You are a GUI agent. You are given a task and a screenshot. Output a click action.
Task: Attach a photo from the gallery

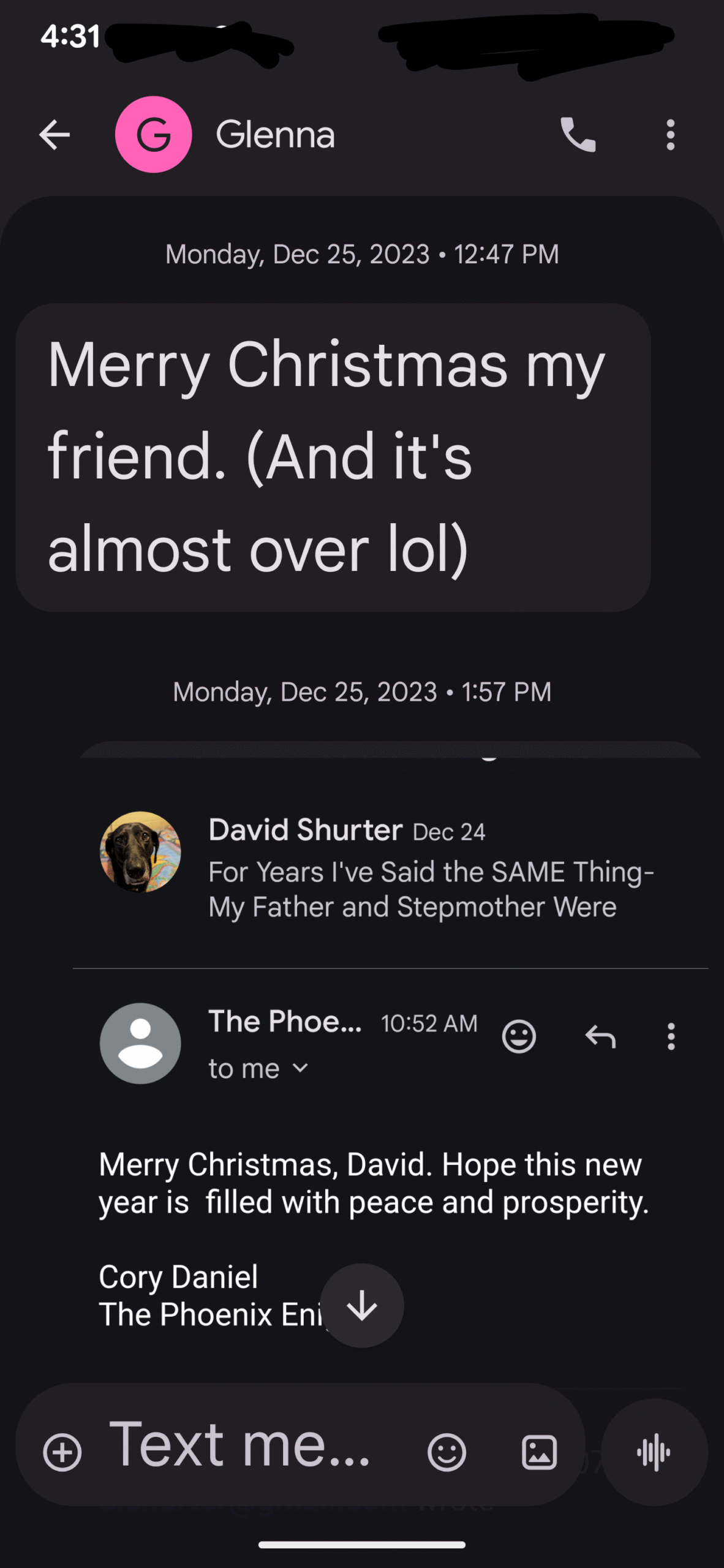coord(539,1452)
